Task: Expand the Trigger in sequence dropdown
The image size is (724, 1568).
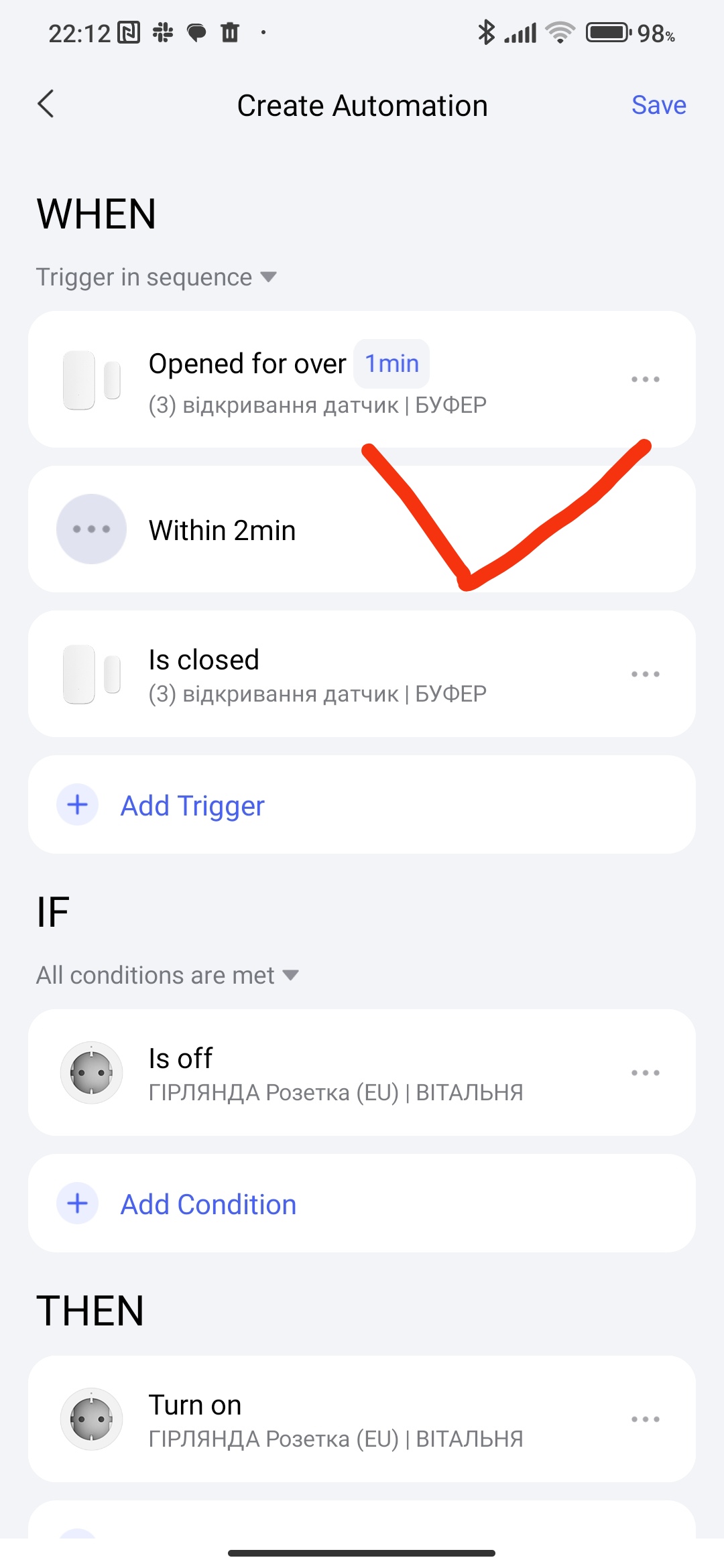Action: point(156,277)
